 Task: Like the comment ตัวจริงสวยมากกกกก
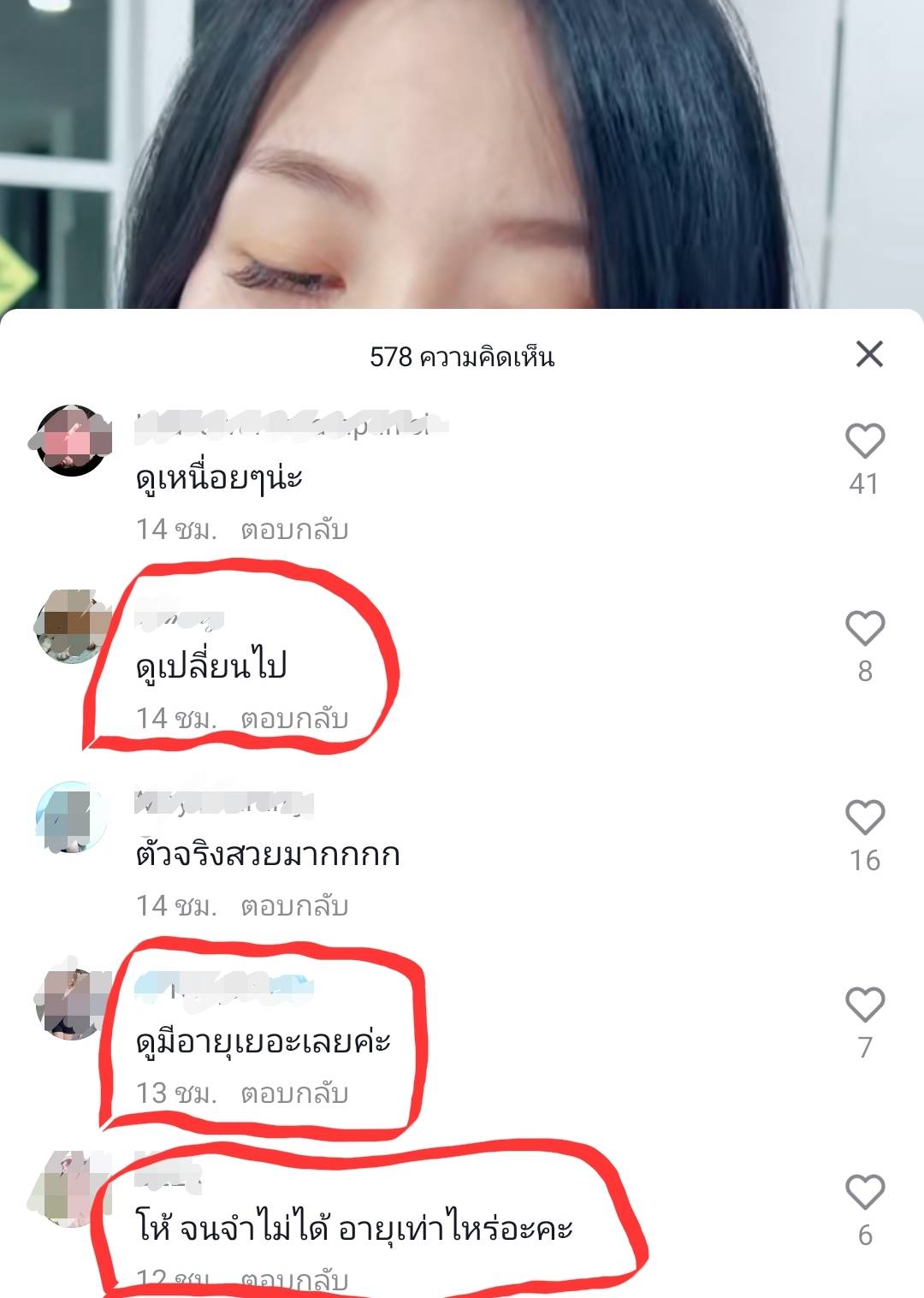click(864, 817)
